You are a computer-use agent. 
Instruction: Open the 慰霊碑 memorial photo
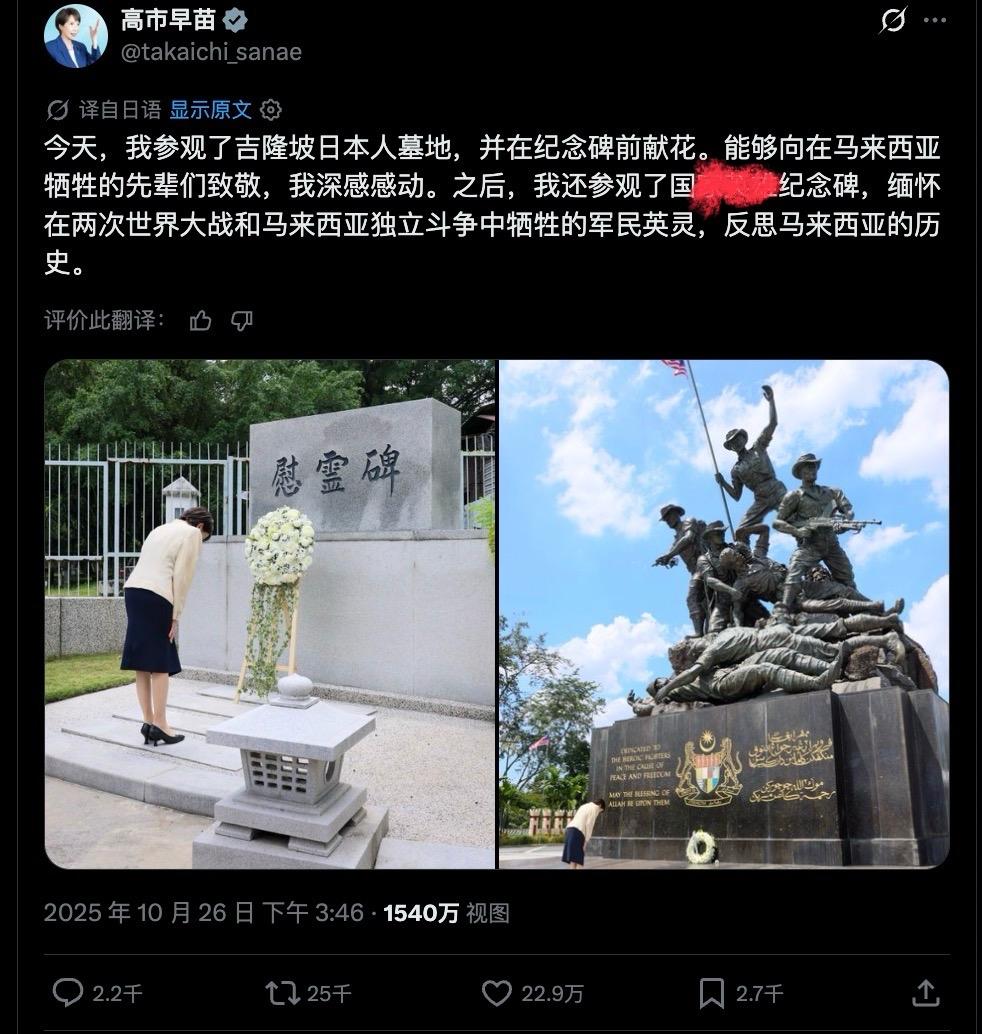[270, 614]
